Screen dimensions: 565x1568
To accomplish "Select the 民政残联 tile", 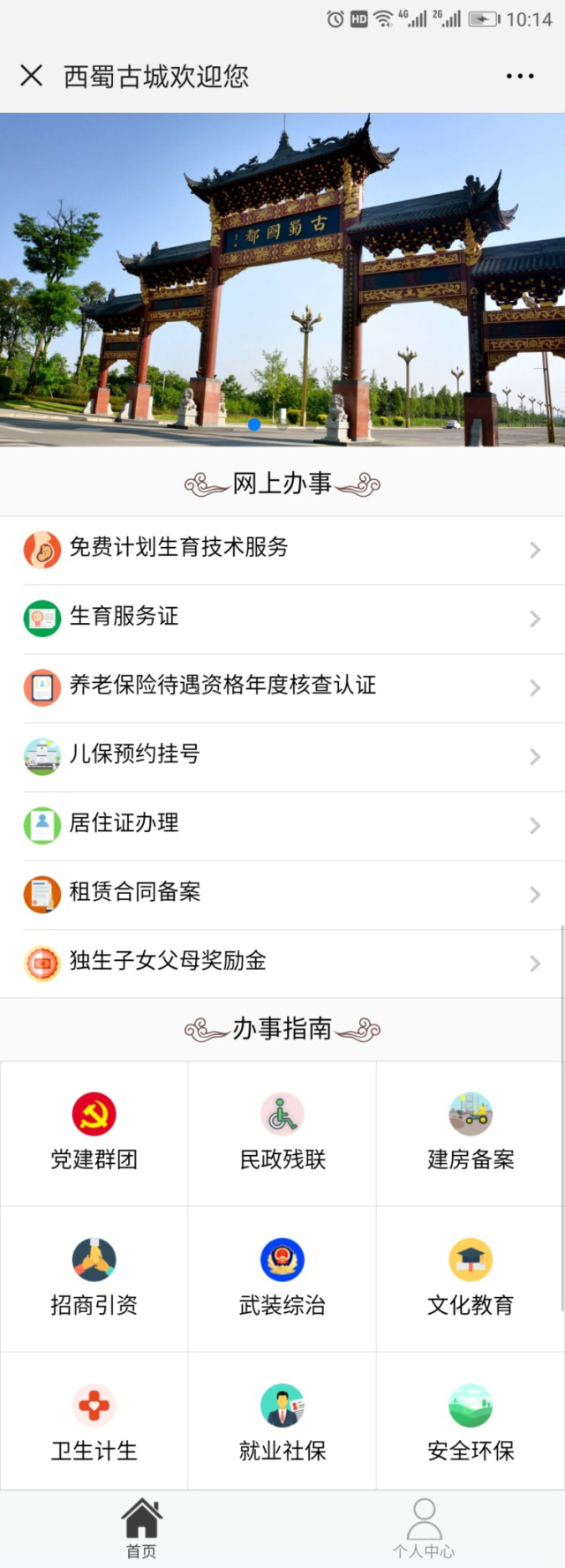I will 282,1133.
